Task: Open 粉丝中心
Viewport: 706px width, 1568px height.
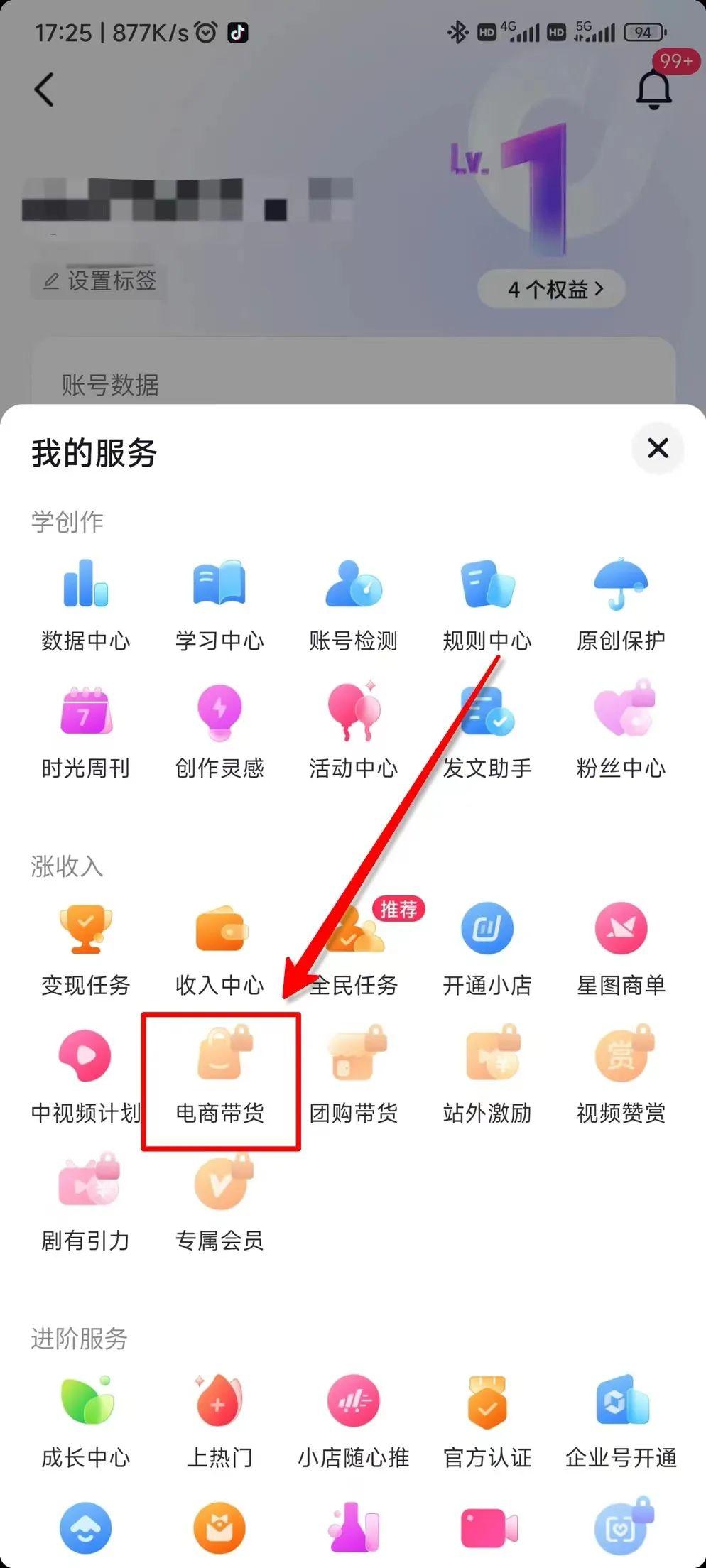Action: [x=620, y=731]
